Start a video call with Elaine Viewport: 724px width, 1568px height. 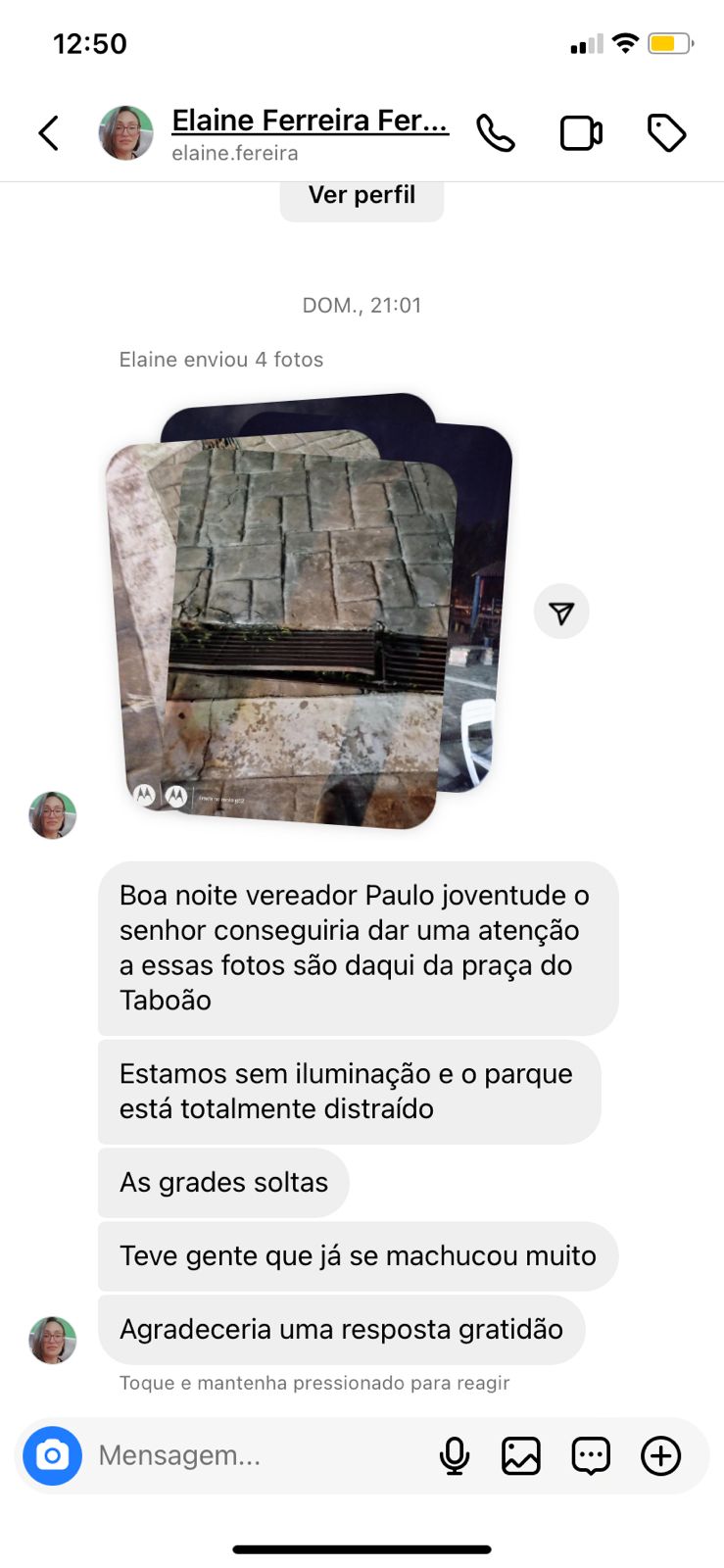point(581,133)
